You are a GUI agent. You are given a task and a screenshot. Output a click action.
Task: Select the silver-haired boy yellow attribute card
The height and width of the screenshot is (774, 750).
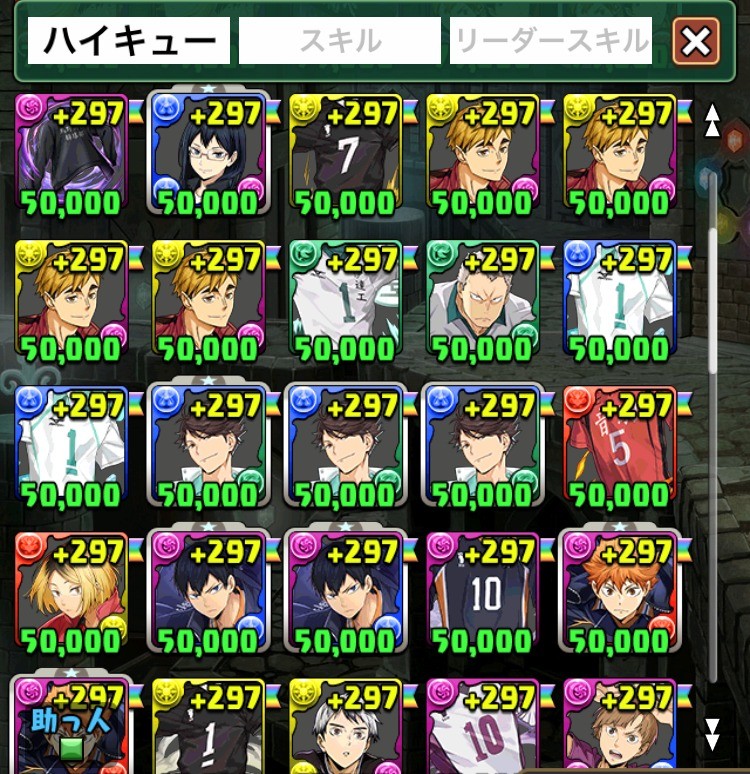point(346,727)
